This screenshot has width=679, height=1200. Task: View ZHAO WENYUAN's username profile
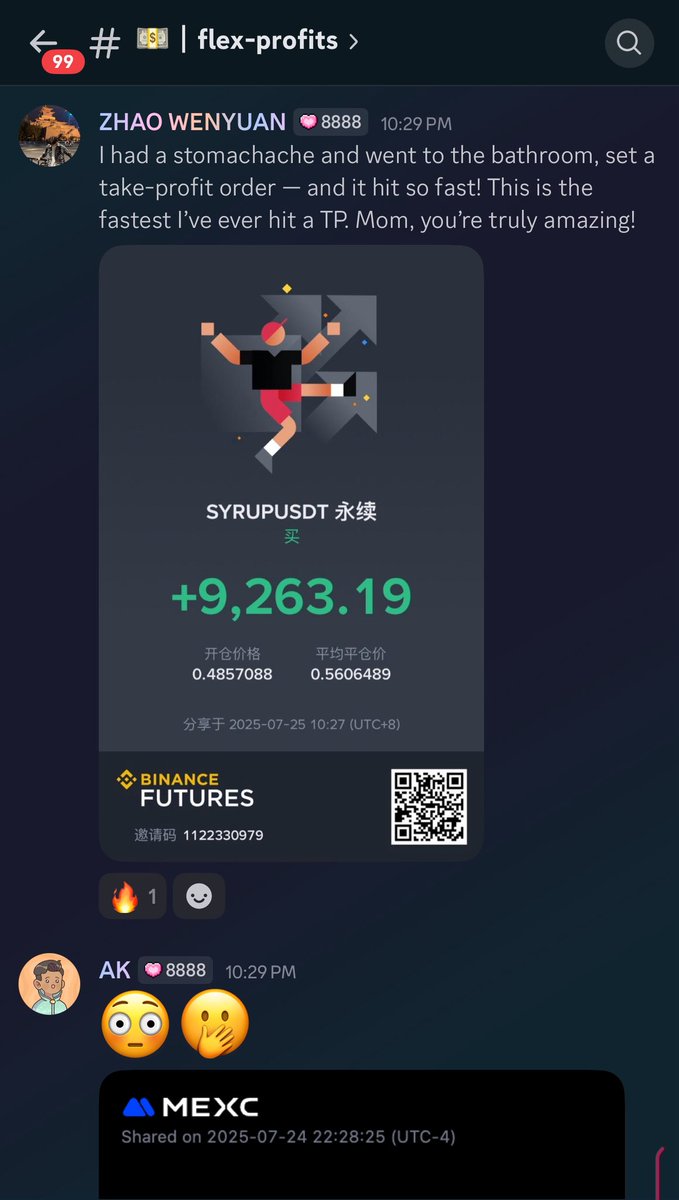click(192, 122)
